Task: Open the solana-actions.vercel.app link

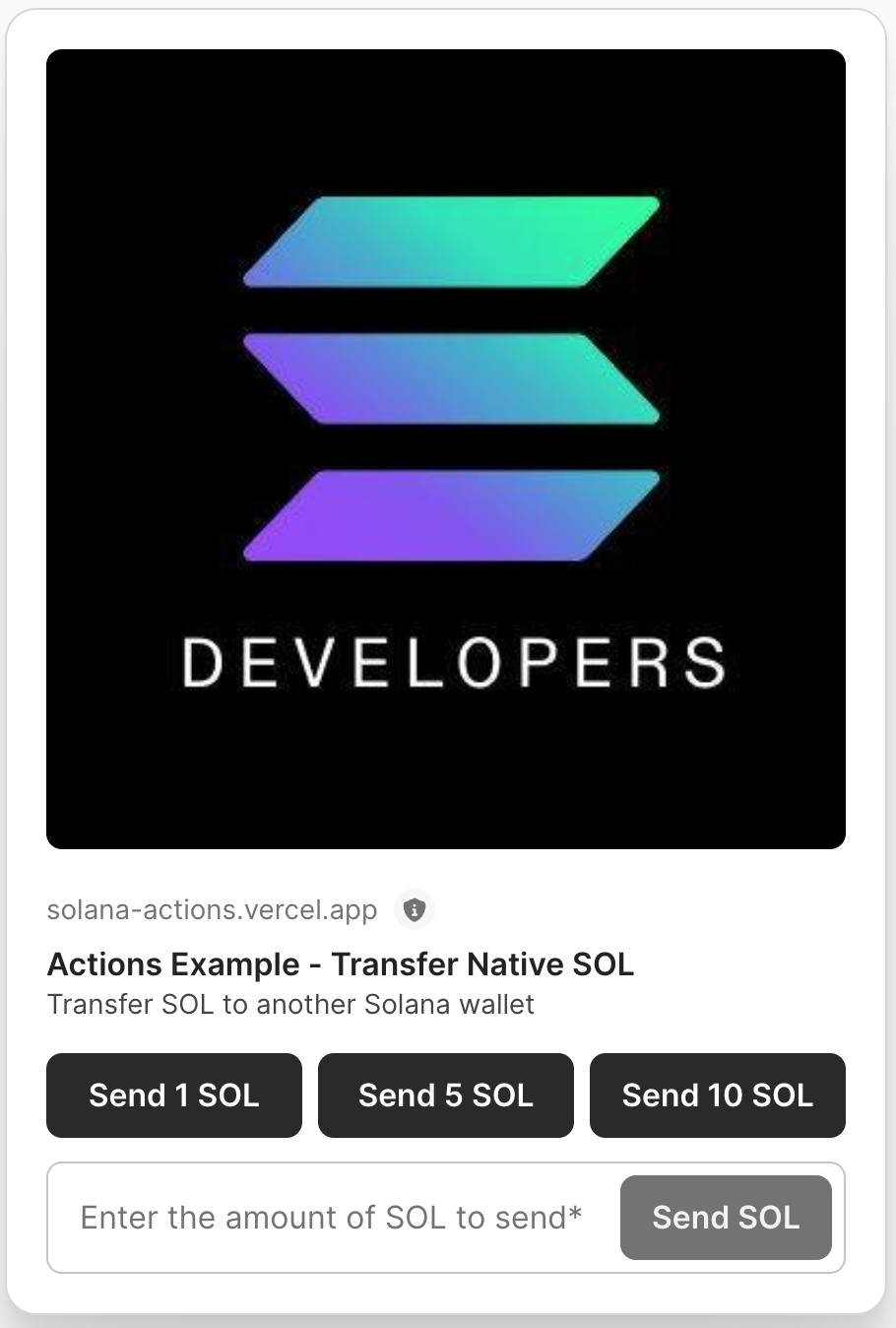Action: point(212,909)
